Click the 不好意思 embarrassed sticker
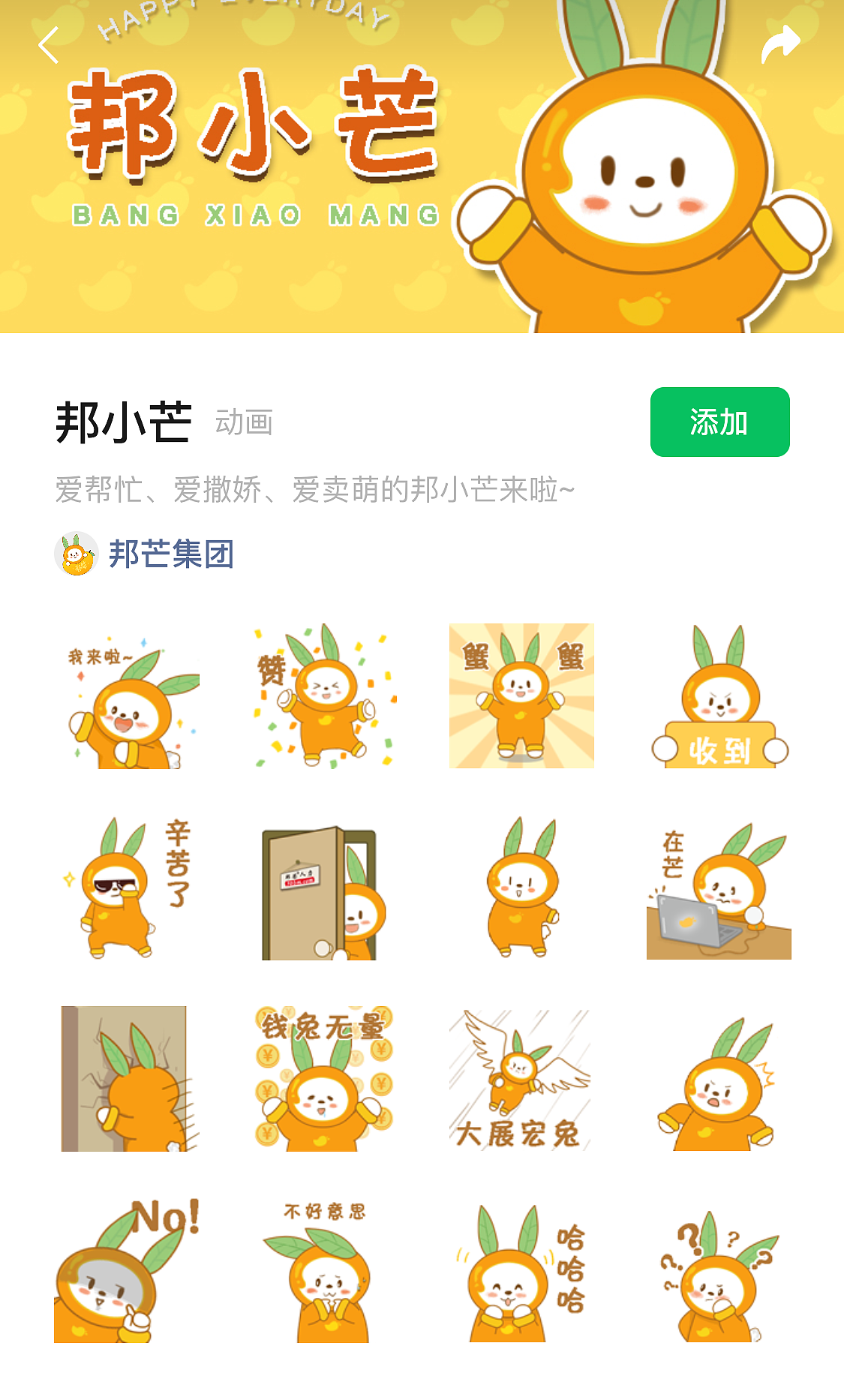 [x=326, y=1275]
